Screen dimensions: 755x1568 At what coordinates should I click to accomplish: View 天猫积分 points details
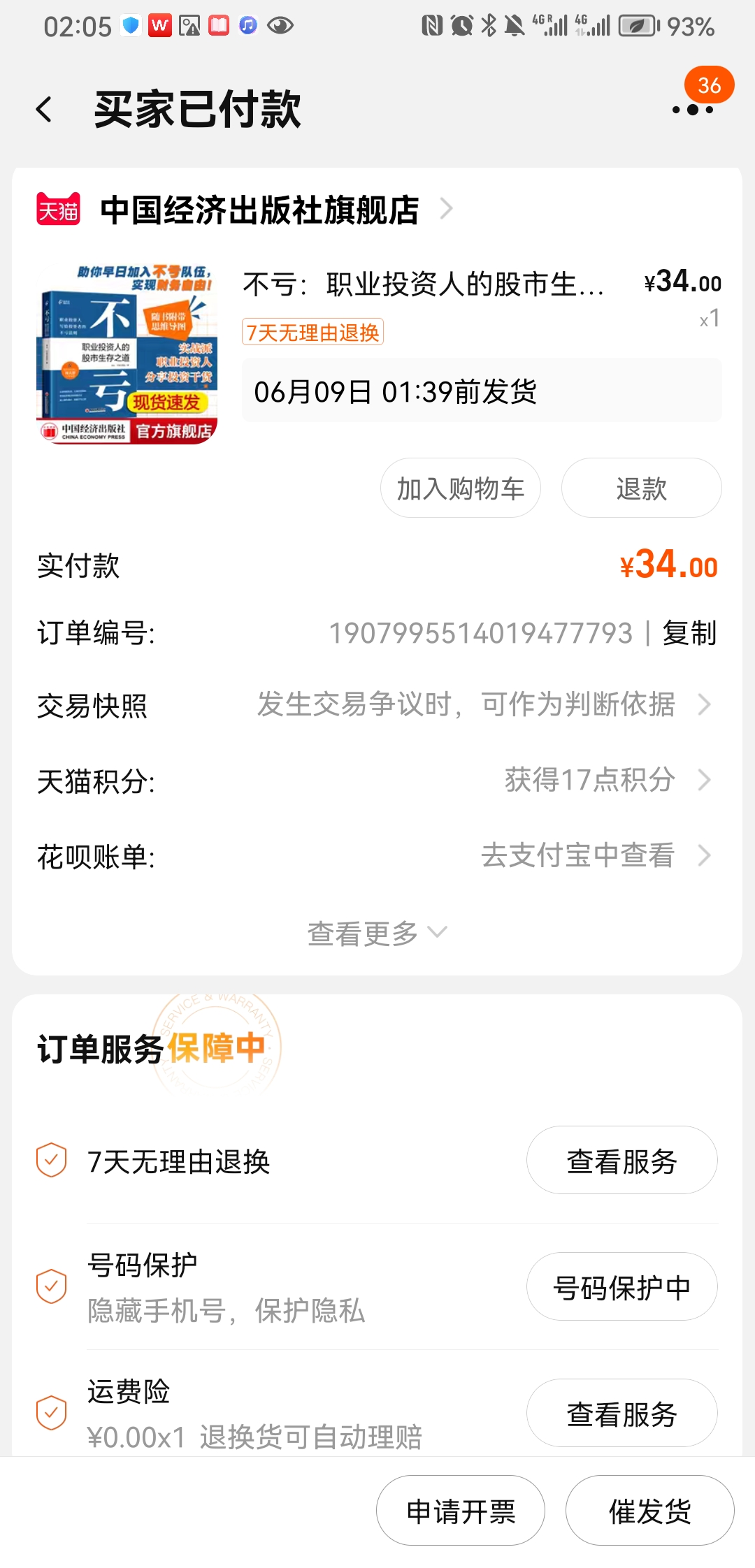(377, 781)
